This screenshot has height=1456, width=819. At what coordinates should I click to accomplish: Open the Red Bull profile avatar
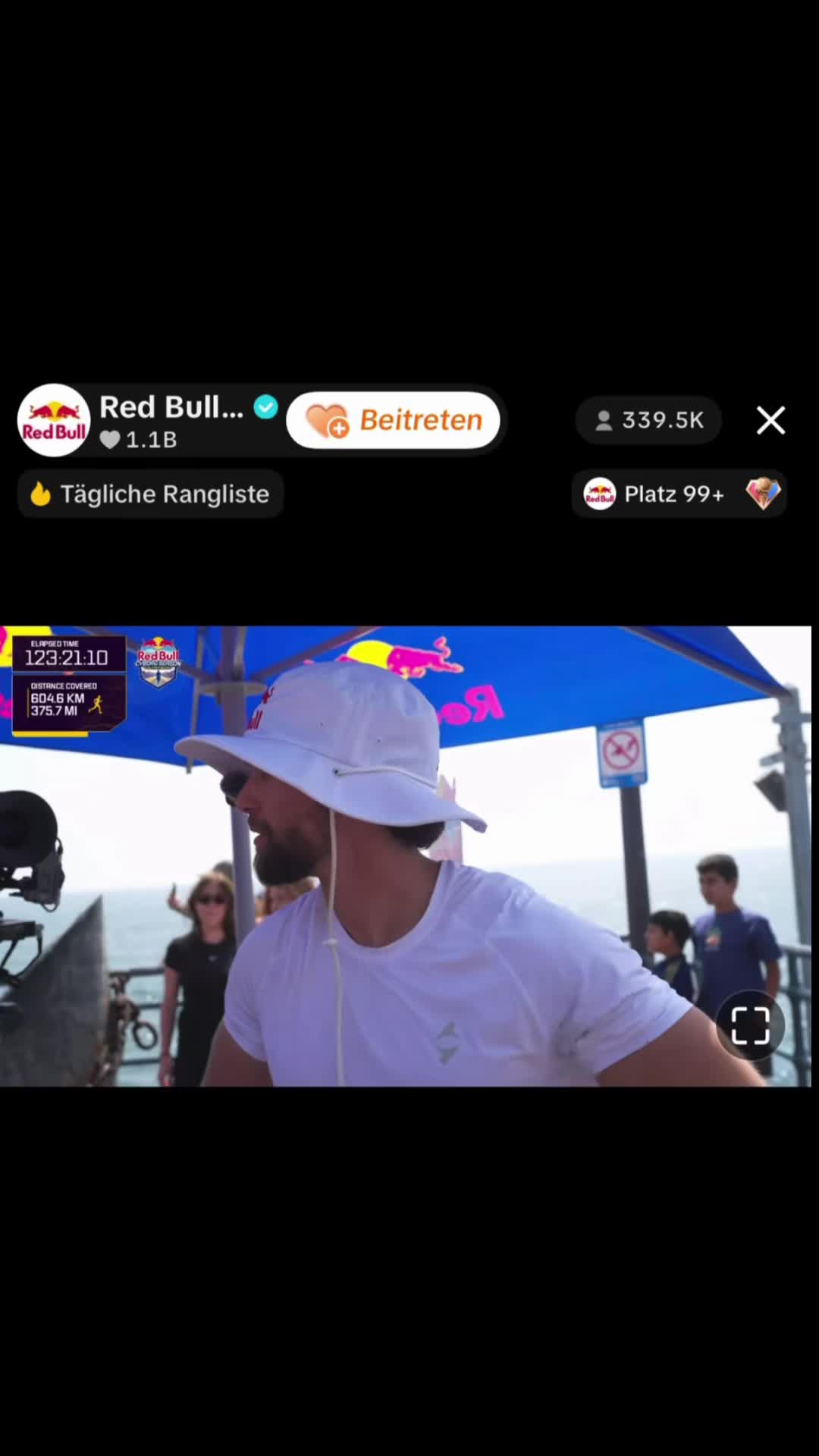tap(54, 420)
